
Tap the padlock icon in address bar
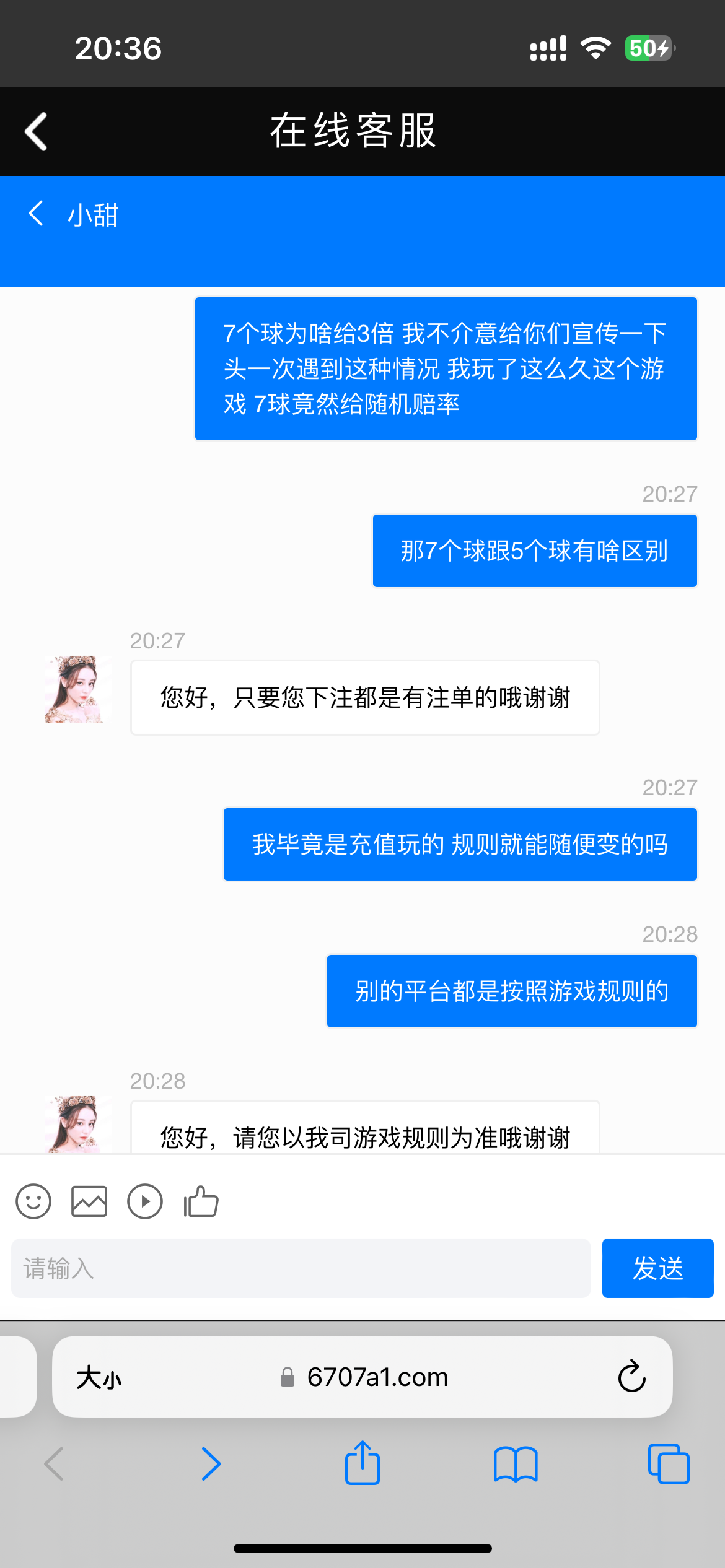287,1376
